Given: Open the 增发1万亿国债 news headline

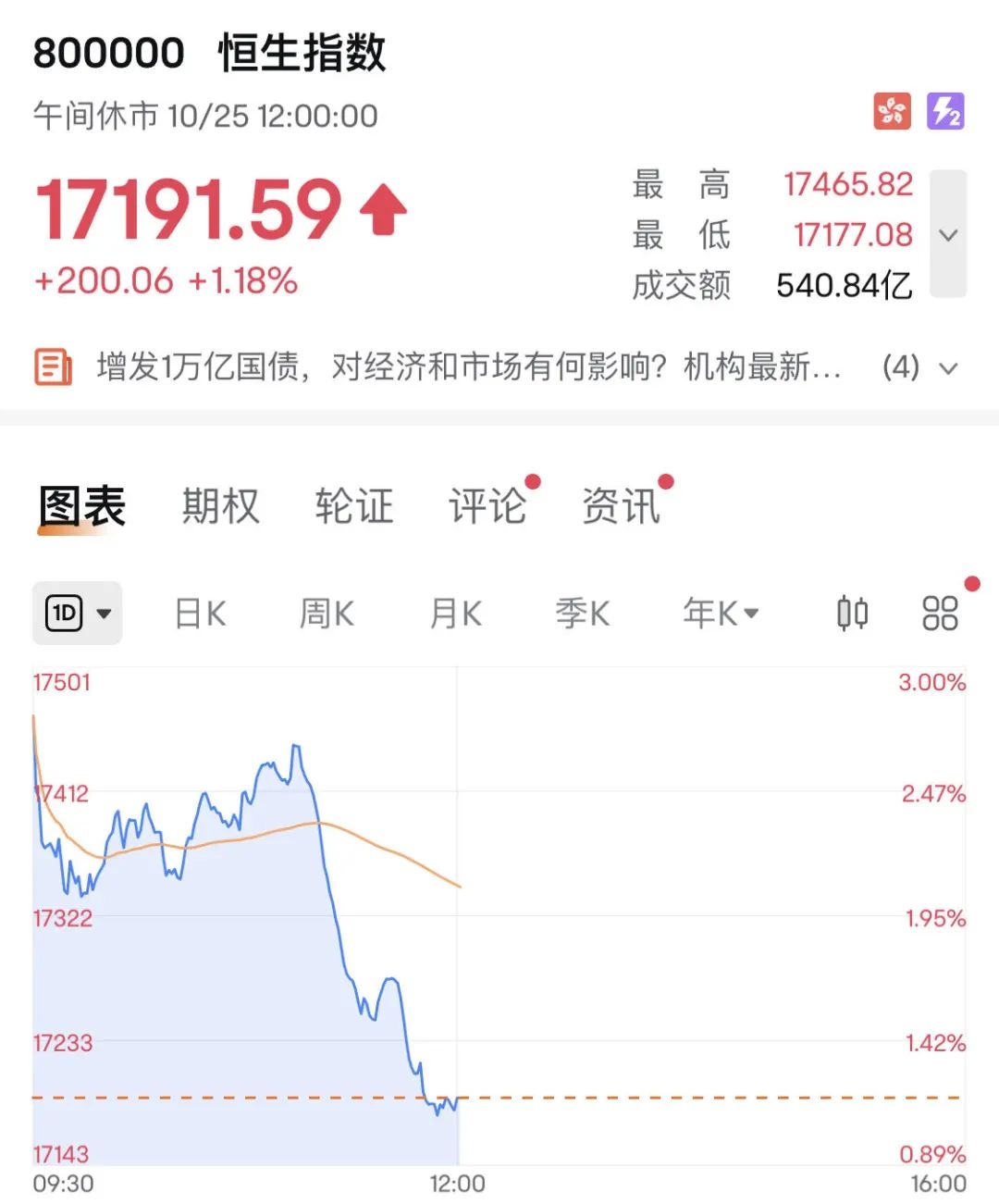Looking at the screenshot, I should [x=462, y=366].
